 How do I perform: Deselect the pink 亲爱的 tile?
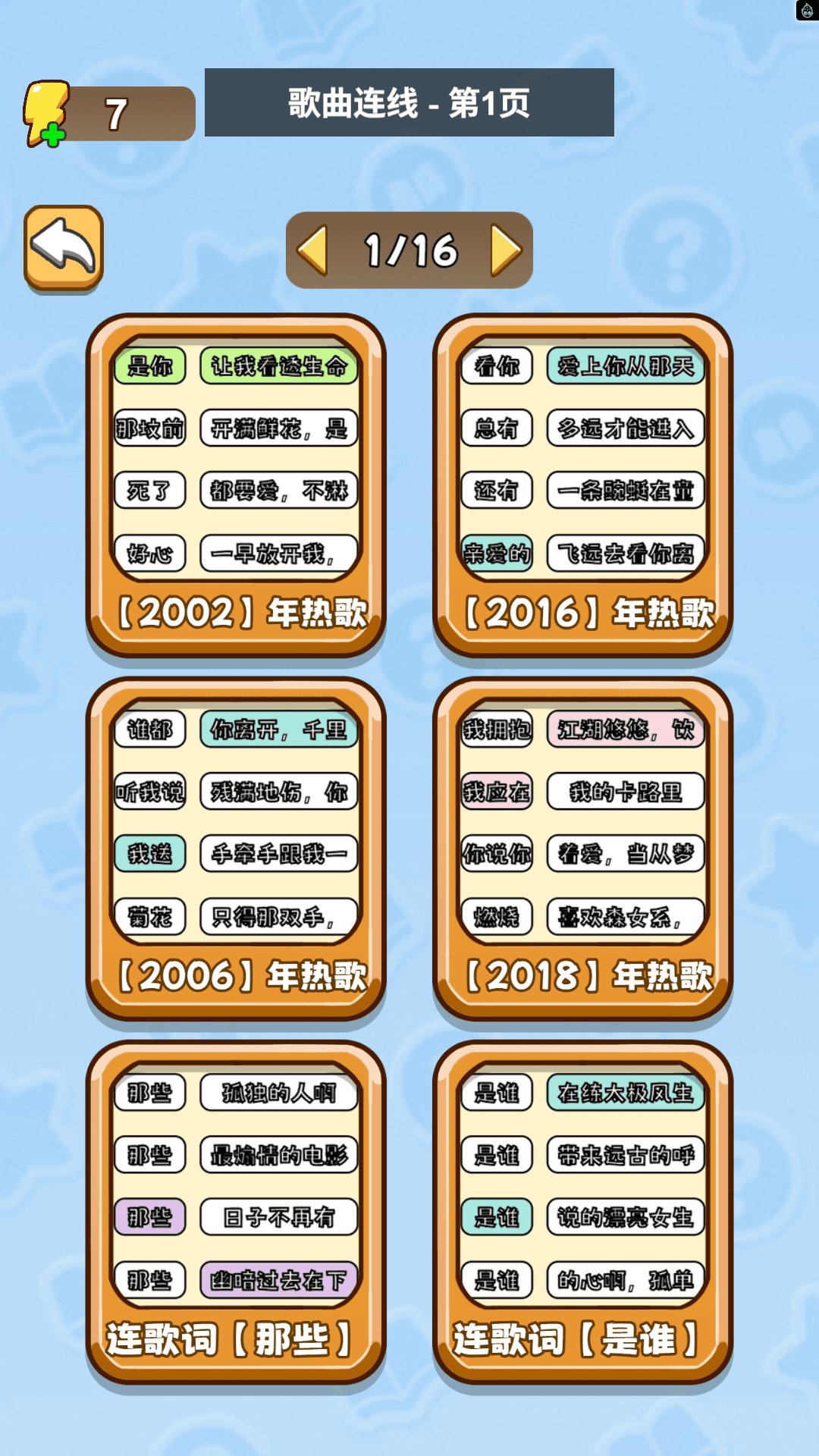495,554
